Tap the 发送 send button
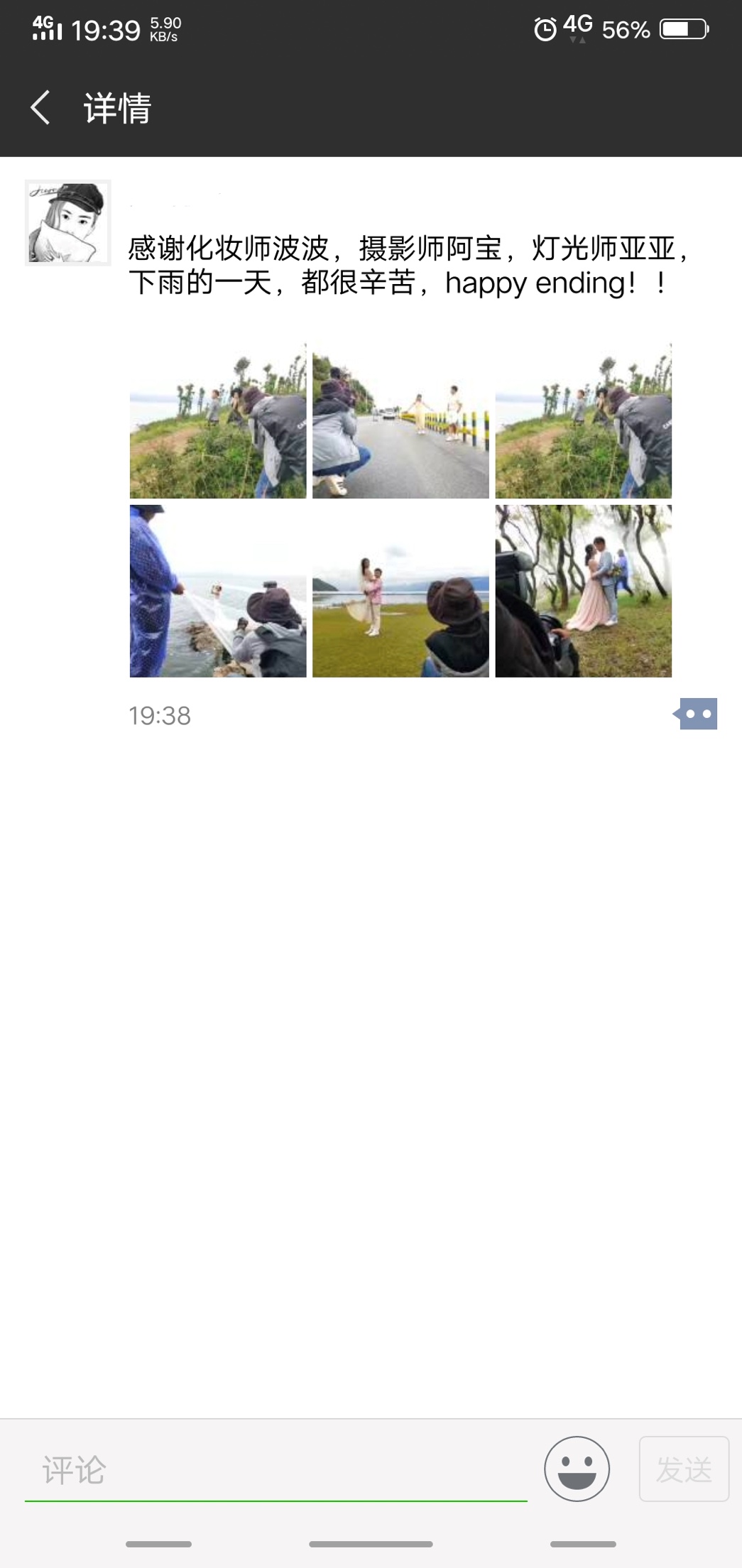Viewport: 742px width, 1568px height. (684, 1469)
